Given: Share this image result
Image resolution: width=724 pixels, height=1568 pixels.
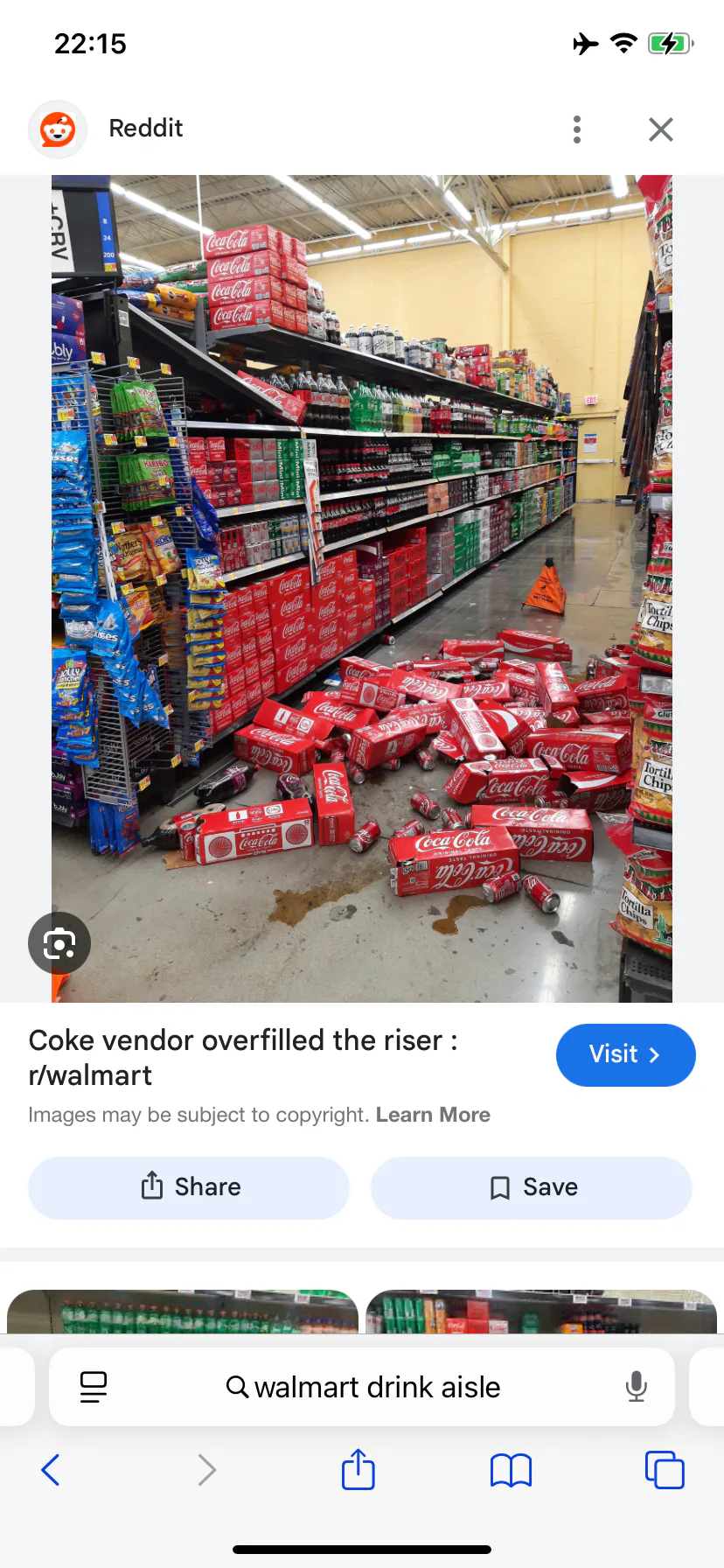Looking at the screenshot, I should (189, 1187).
